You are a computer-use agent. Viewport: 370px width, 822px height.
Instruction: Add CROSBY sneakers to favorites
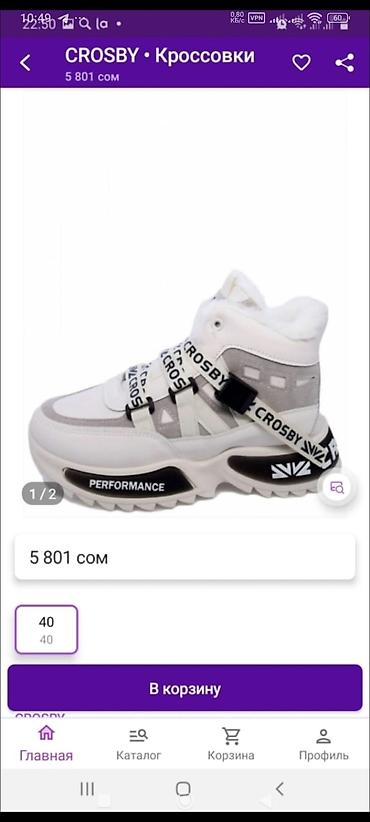tap(301, 63)
